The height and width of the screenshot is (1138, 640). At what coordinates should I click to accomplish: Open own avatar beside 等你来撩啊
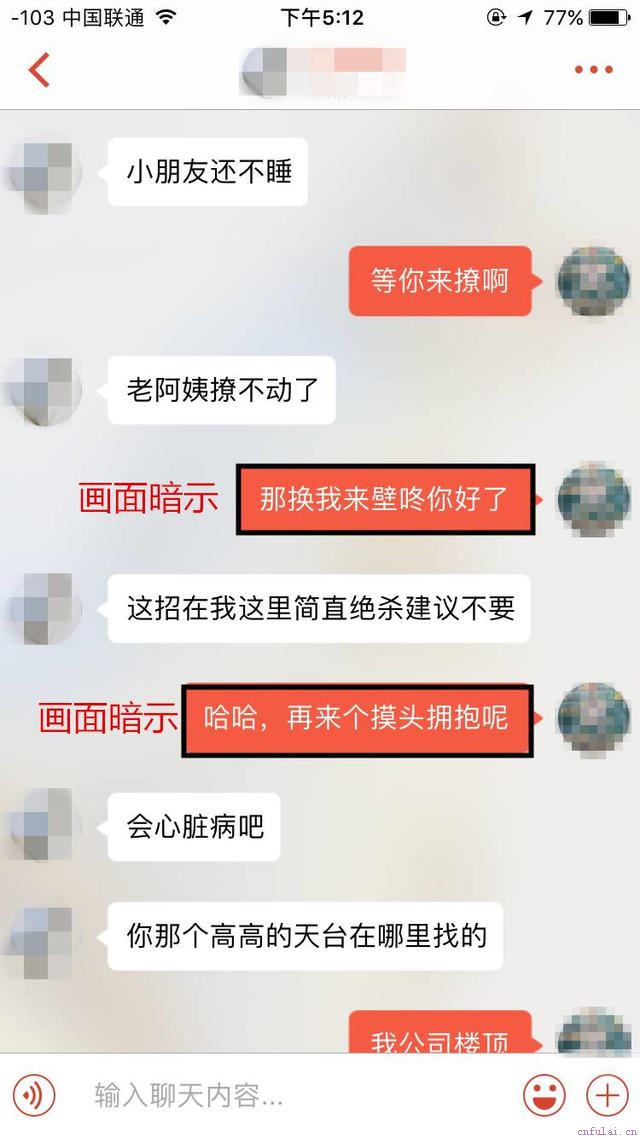(x=593, y=279)
